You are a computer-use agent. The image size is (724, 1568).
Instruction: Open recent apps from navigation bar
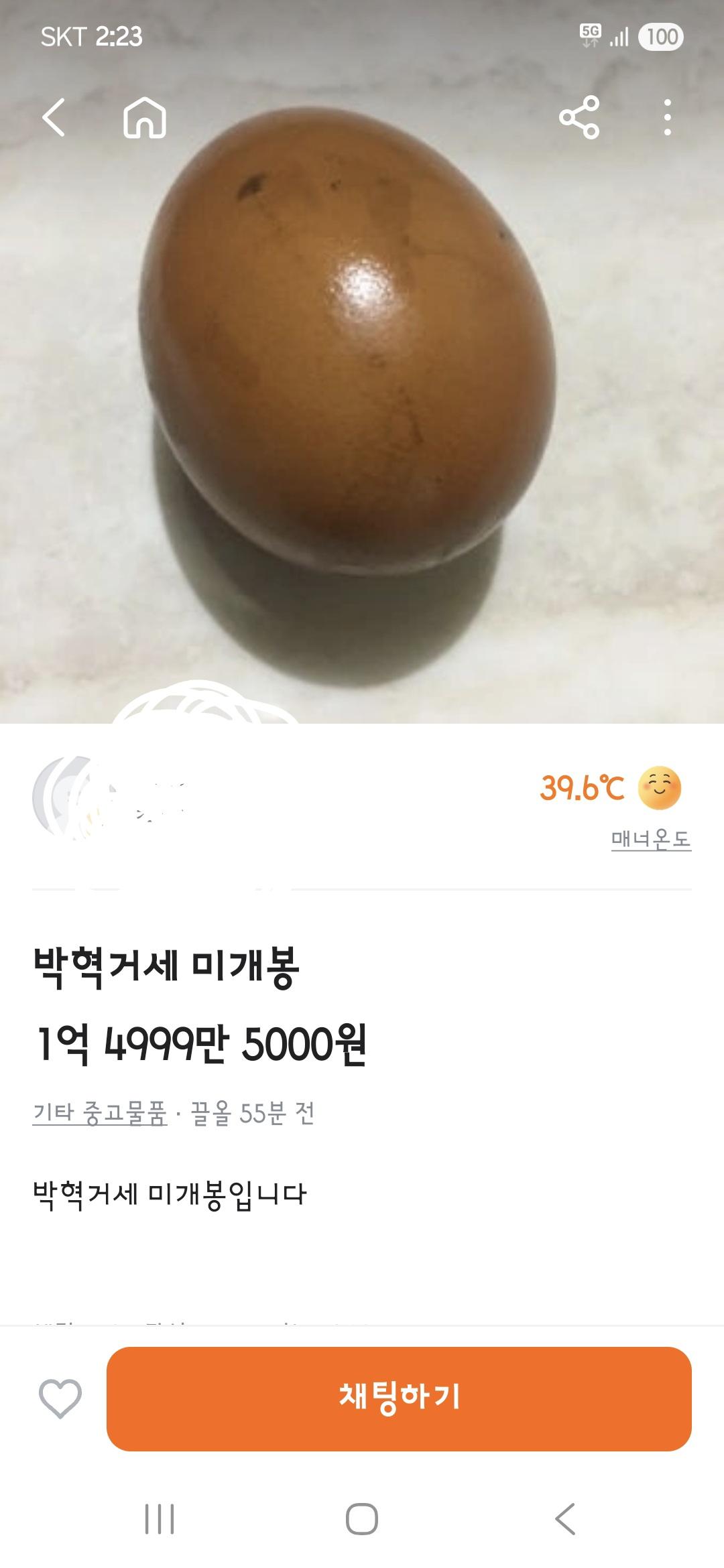click(160, 1519)
